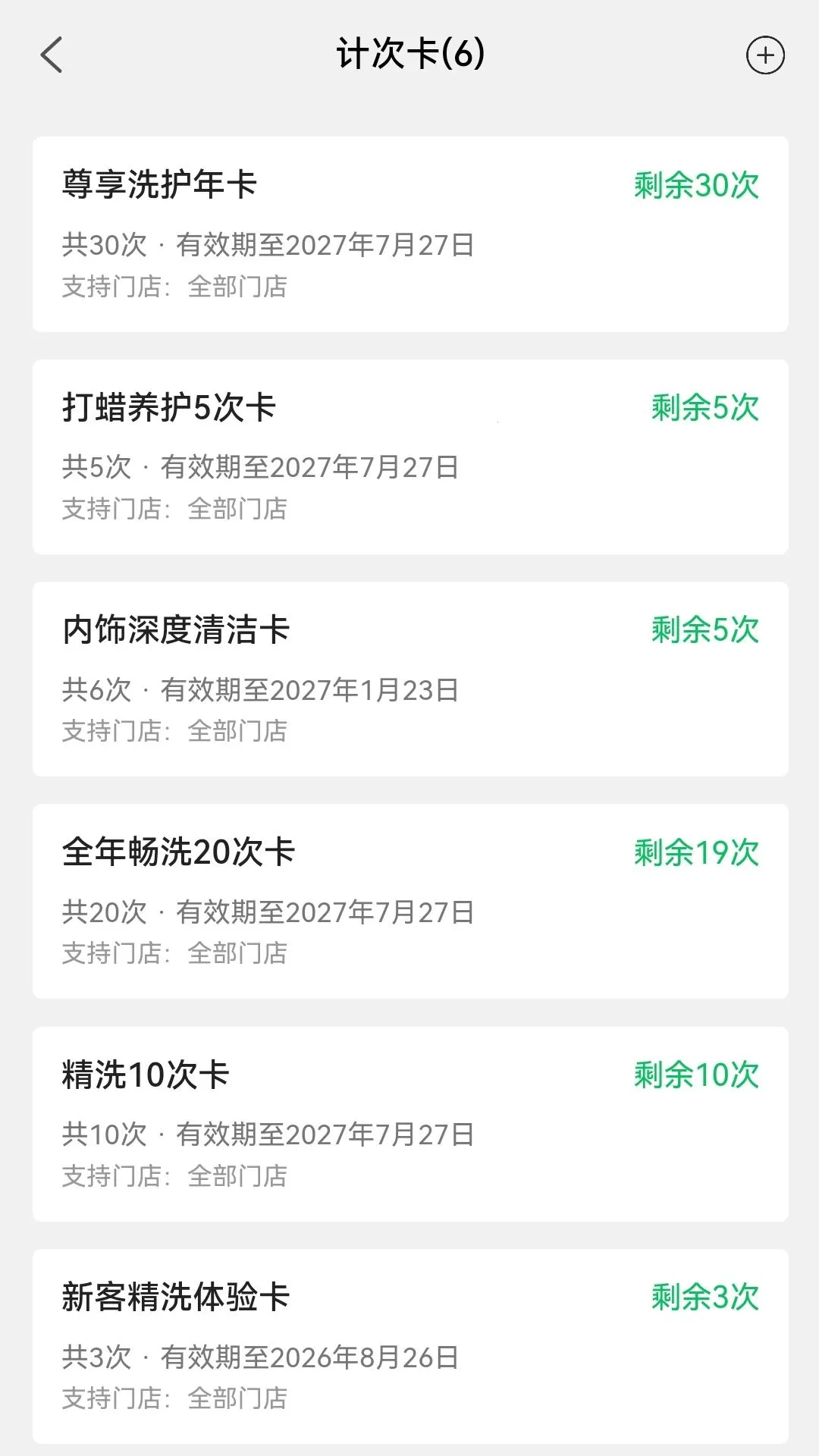Go back using the top-left arrow
This screenshot has height=1456, width=819.
52,55
